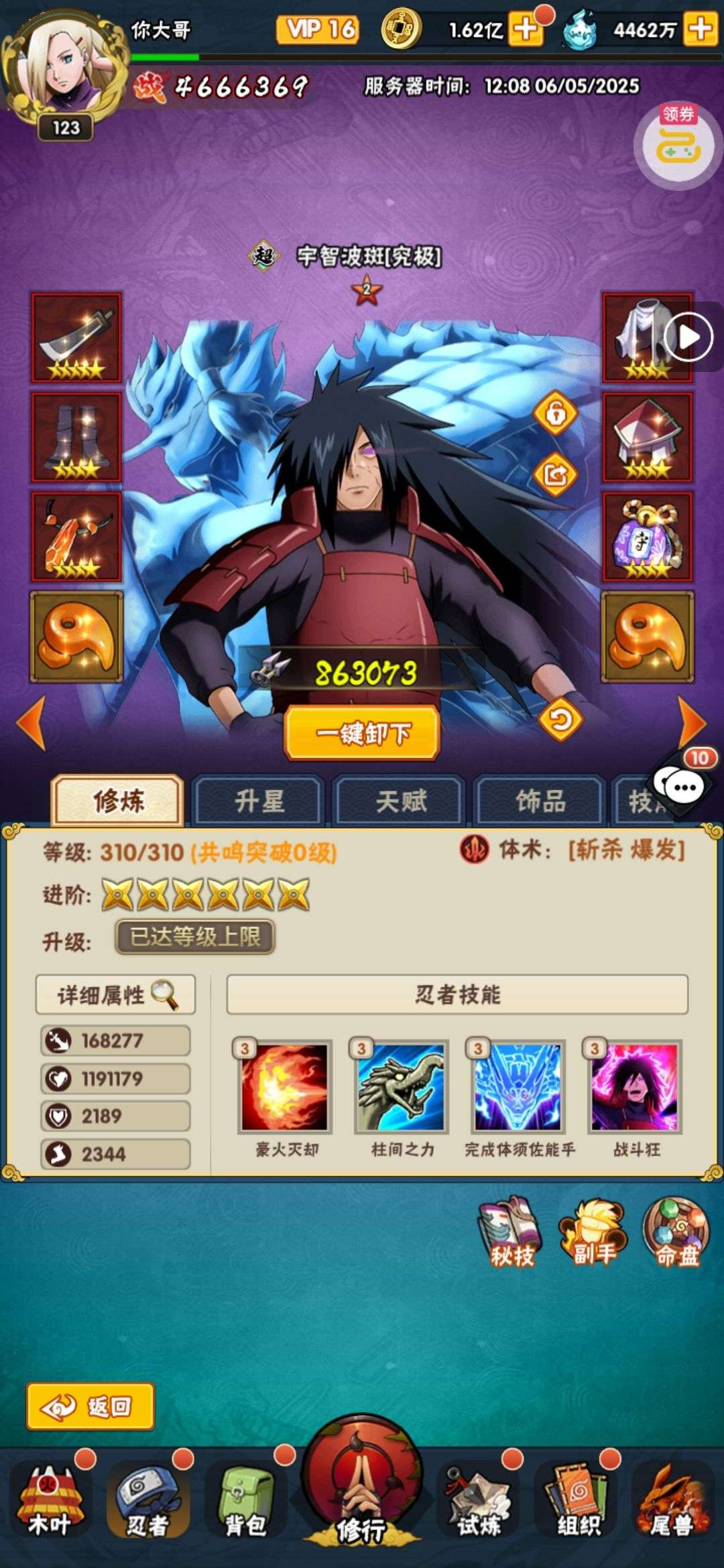View the 完成体须佐能乎 skill
Screen dimensions: 724x1568
[518, 1088]
